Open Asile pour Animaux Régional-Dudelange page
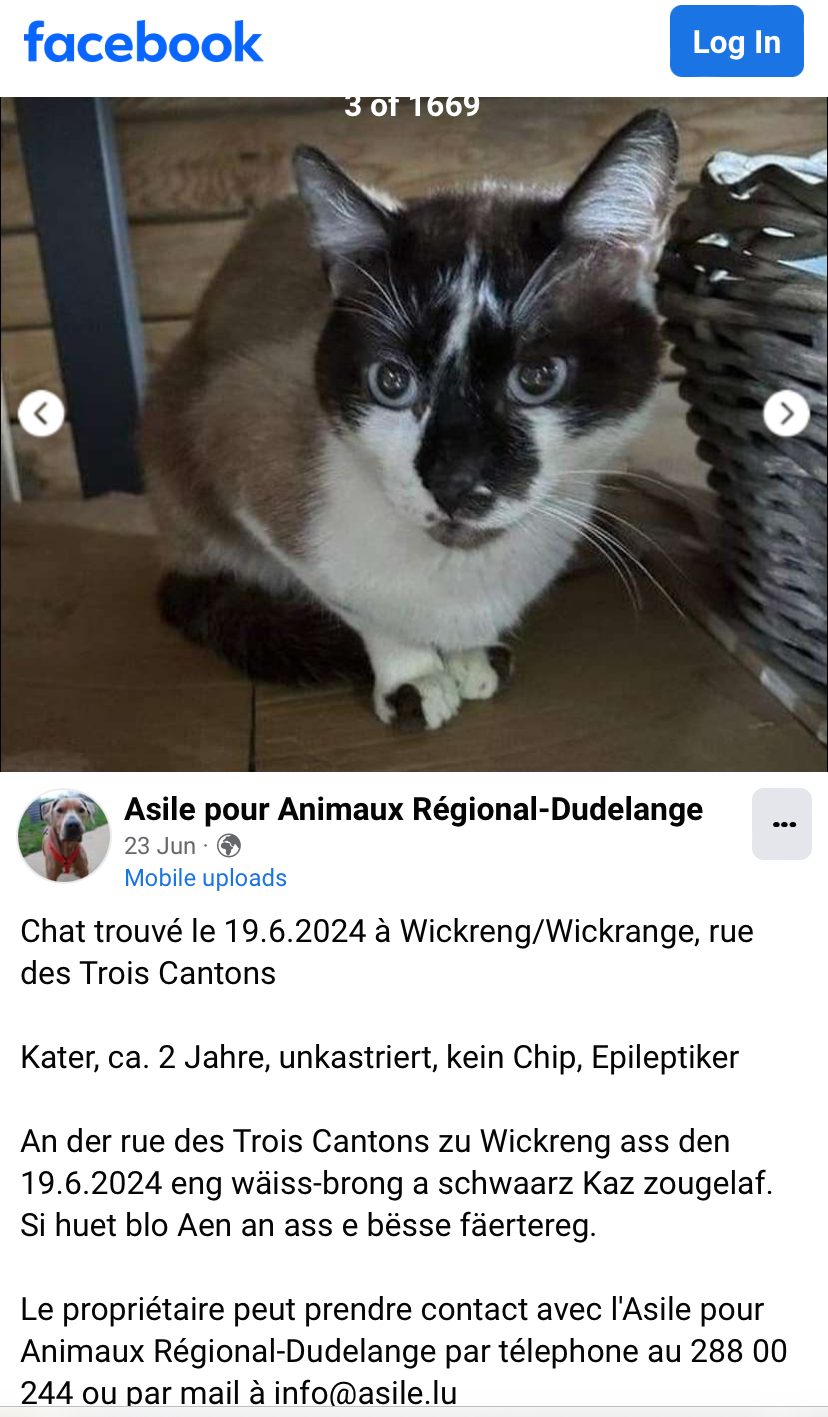Image resolution: width=828 pixels, height=1417 pixels. (413, 809)
